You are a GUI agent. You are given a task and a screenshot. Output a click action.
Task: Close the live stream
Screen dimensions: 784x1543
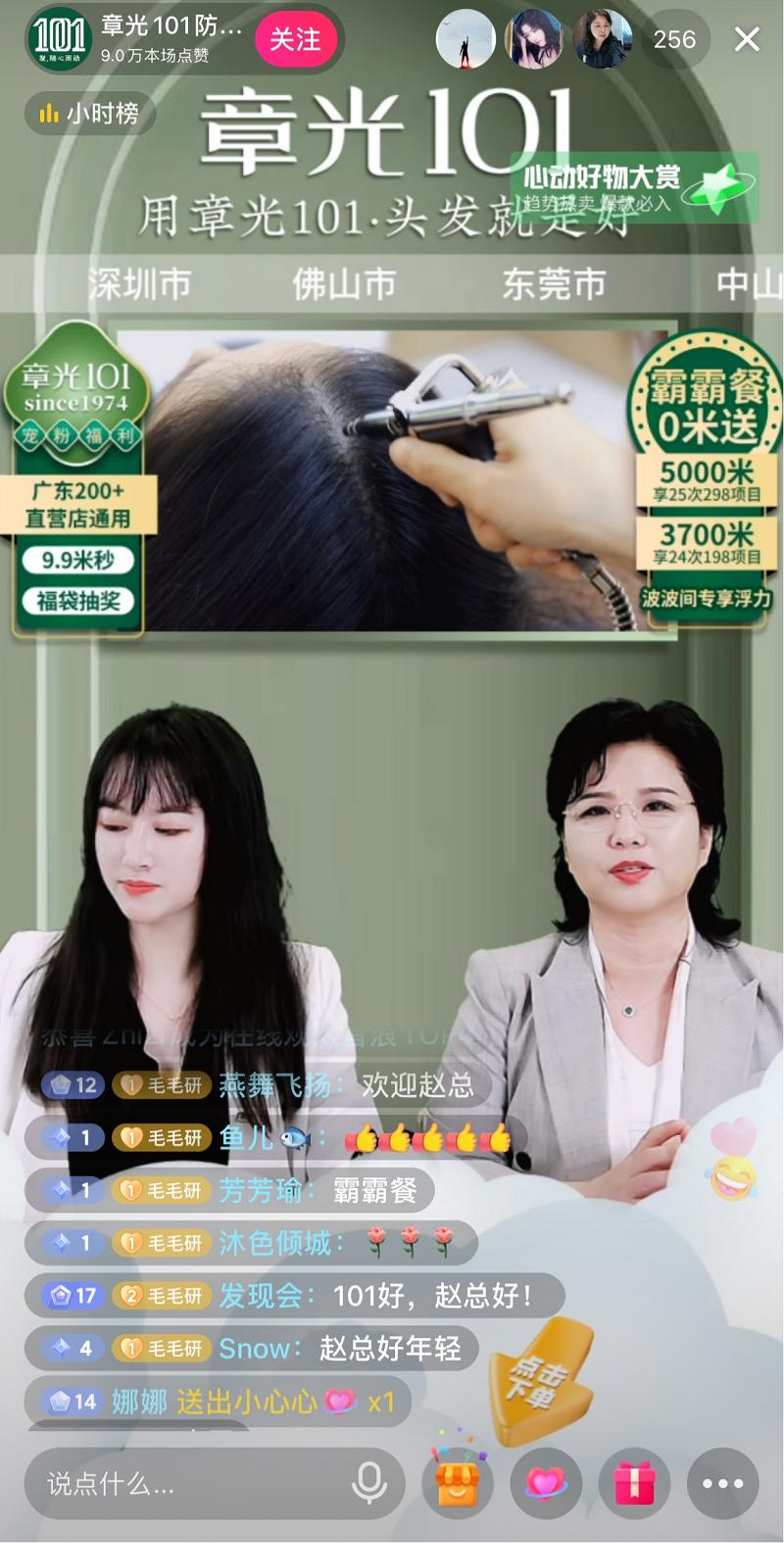point(747,39)
